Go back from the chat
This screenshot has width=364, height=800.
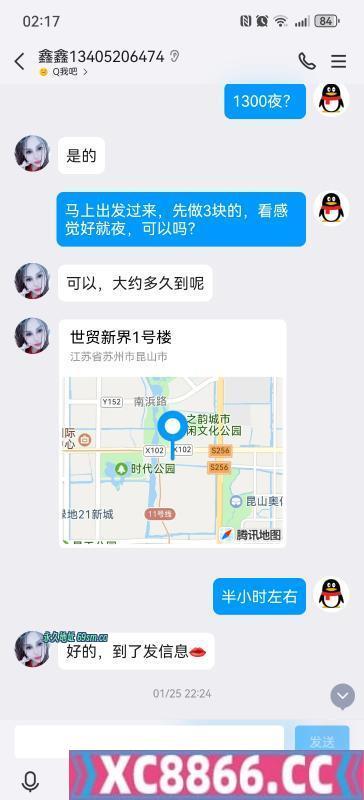pyautogui.click(x=19, y=62)
